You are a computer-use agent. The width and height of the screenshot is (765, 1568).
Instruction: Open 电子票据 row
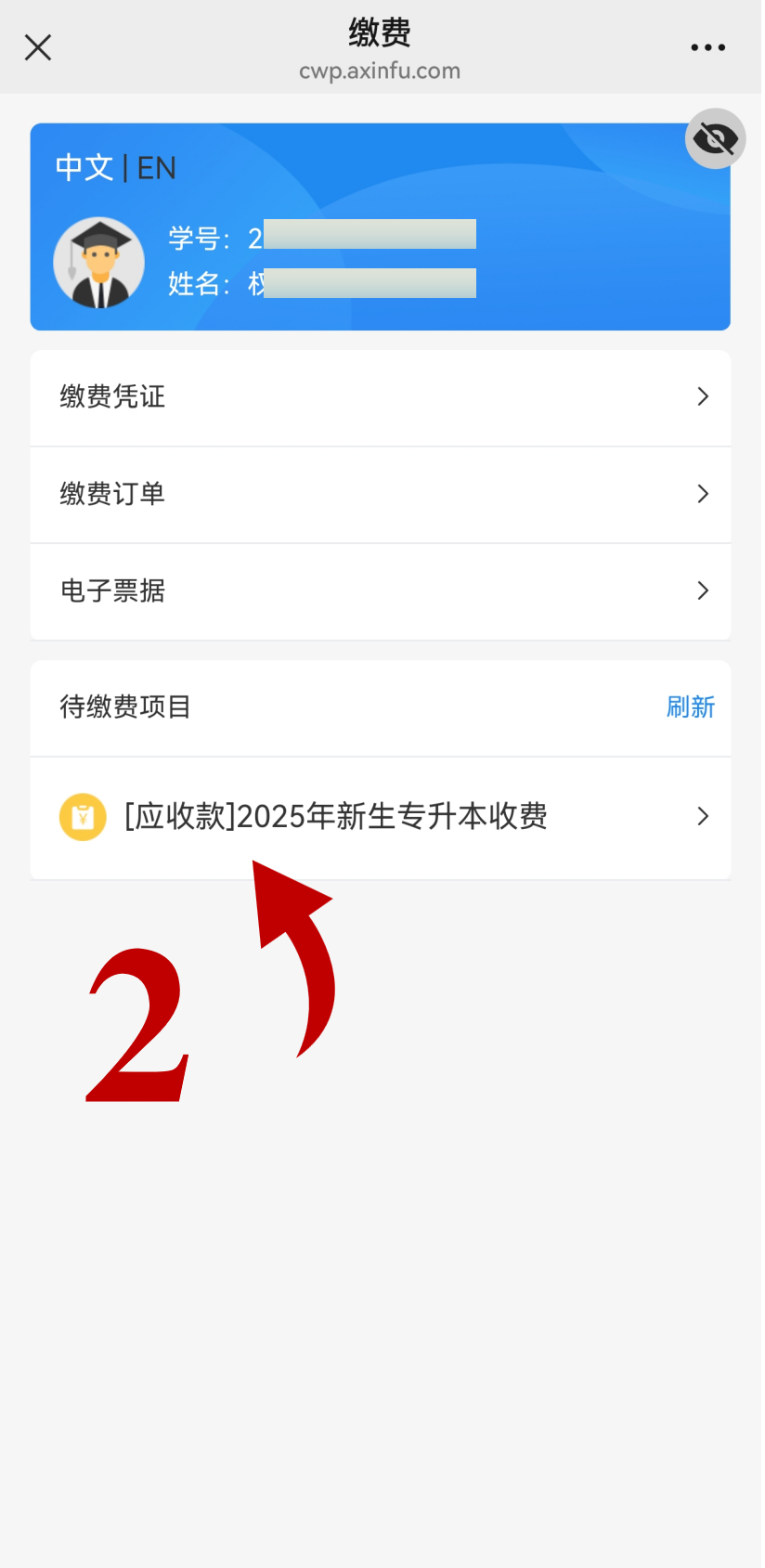381,591
